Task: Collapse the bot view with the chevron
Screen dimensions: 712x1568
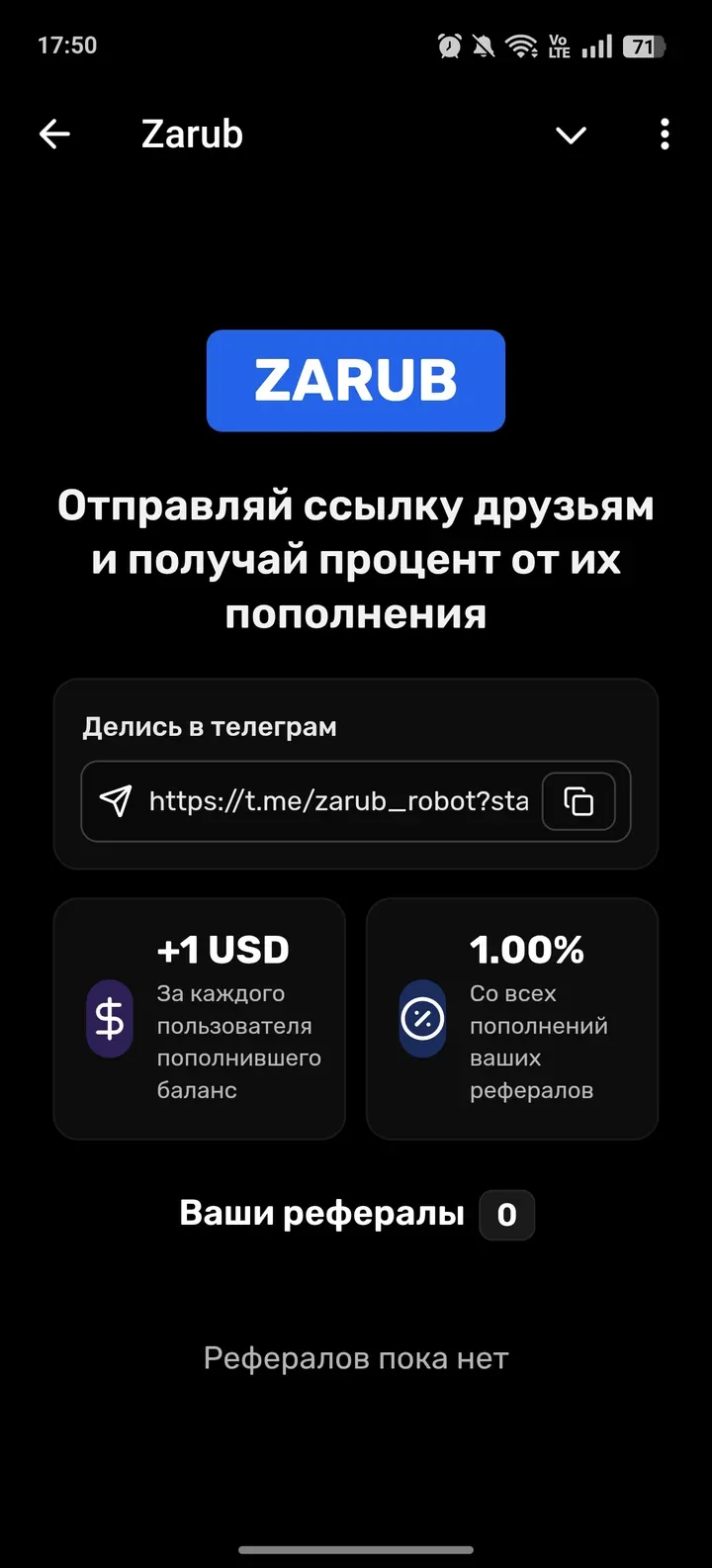Action: pos(571,137)
